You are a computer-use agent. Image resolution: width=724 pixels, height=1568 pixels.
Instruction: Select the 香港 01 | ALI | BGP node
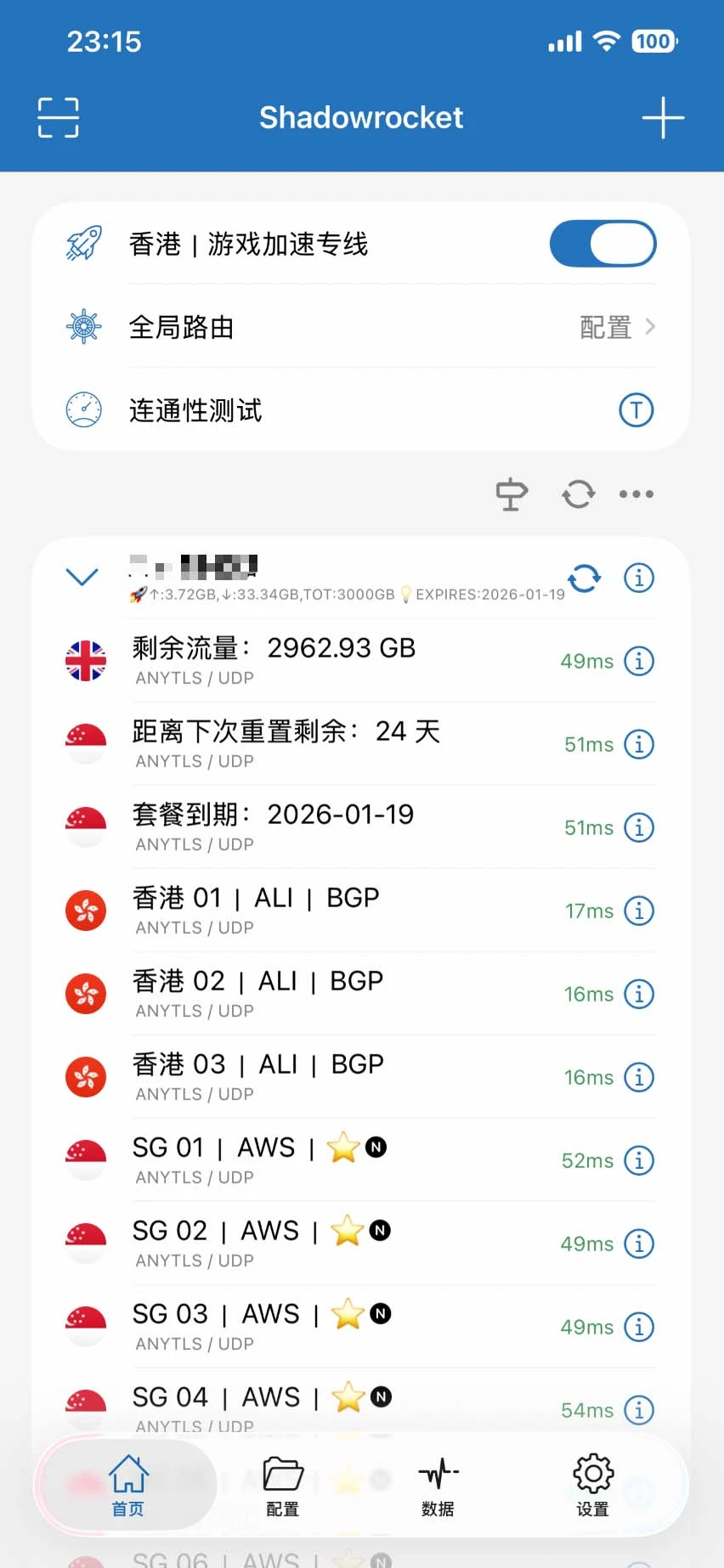(340, 910)
